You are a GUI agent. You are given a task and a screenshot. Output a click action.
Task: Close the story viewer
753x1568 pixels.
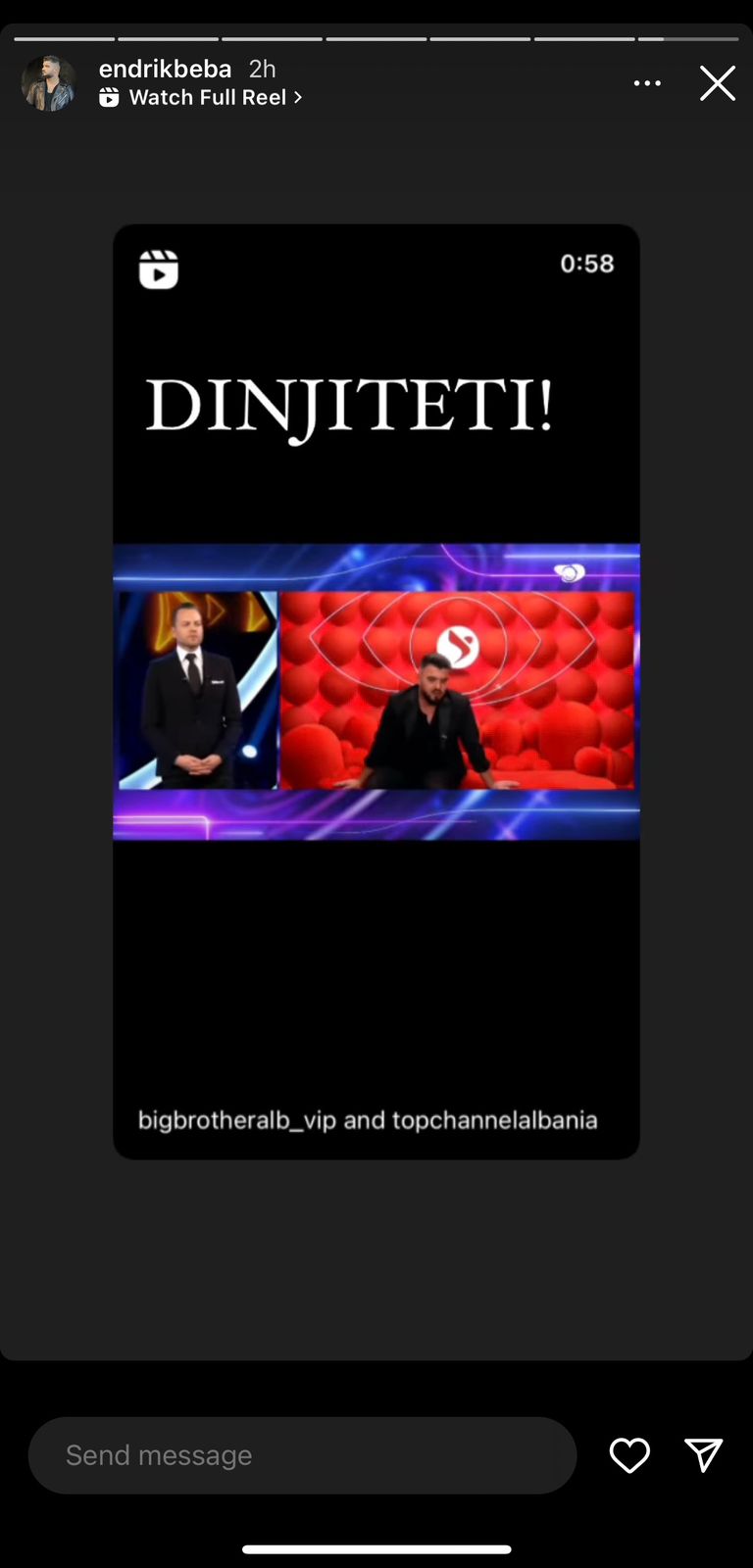pos(718,83)
